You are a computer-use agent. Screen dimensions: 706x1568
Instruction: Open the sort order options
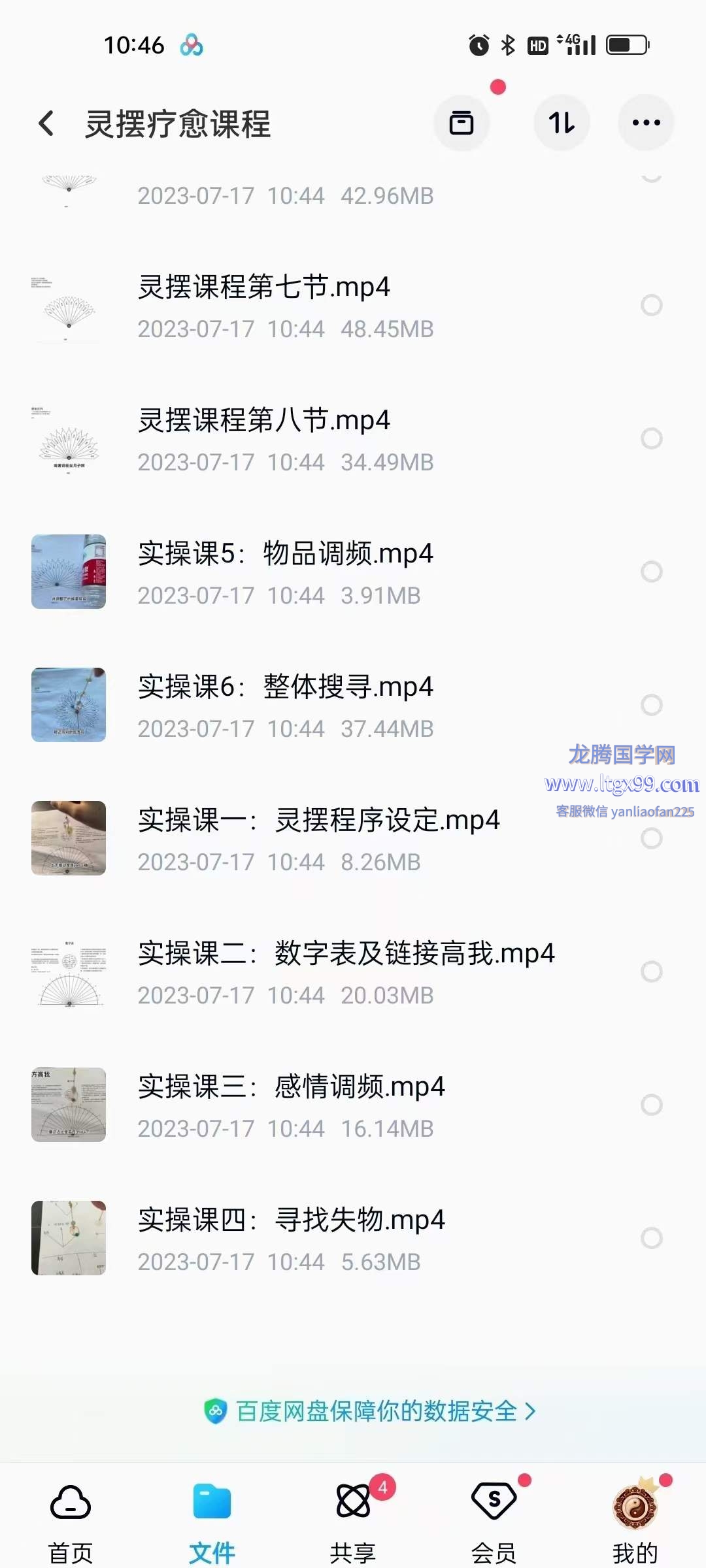(562, 123)
